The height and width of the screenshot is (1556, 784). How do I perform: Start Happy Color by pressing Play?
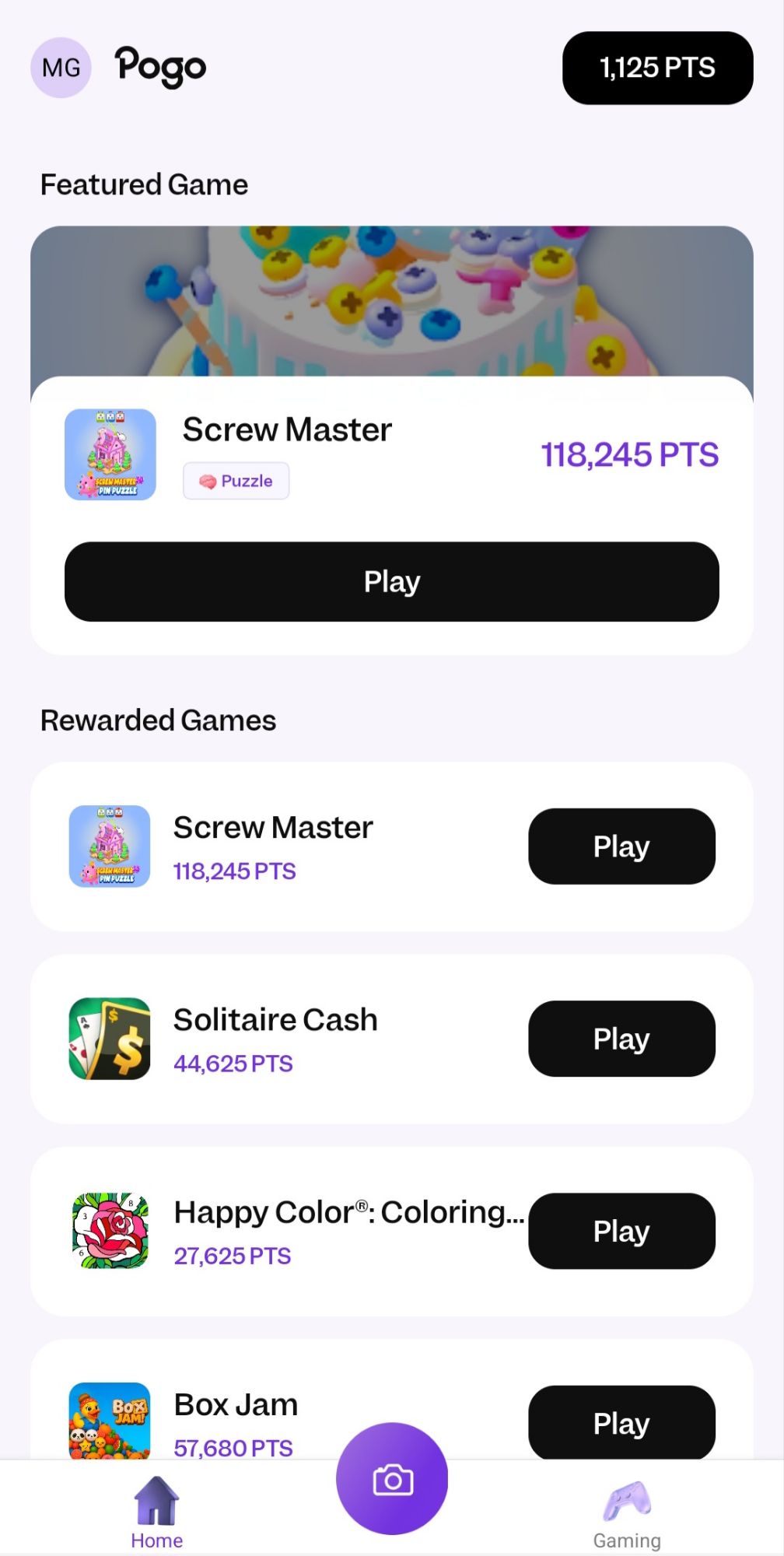tap(621, 1231)
